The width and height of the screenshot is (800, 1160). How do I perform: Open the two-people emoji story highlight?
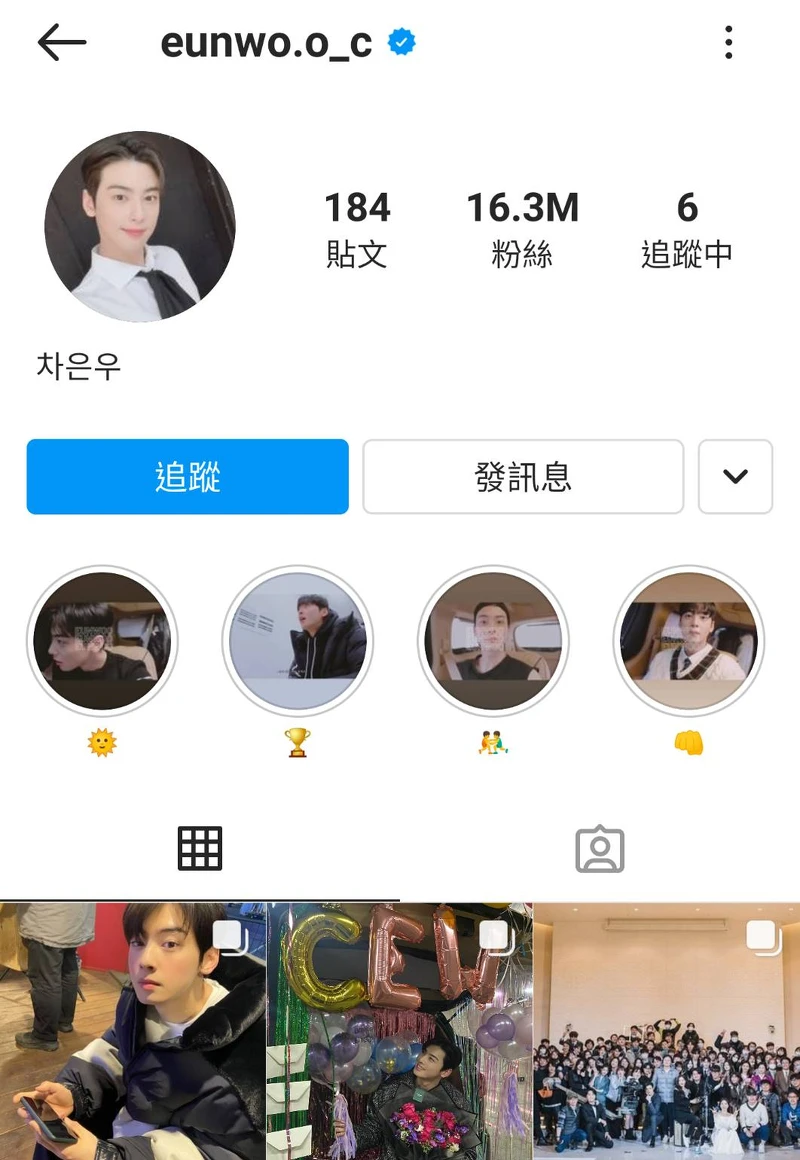(x=493, y=641)
